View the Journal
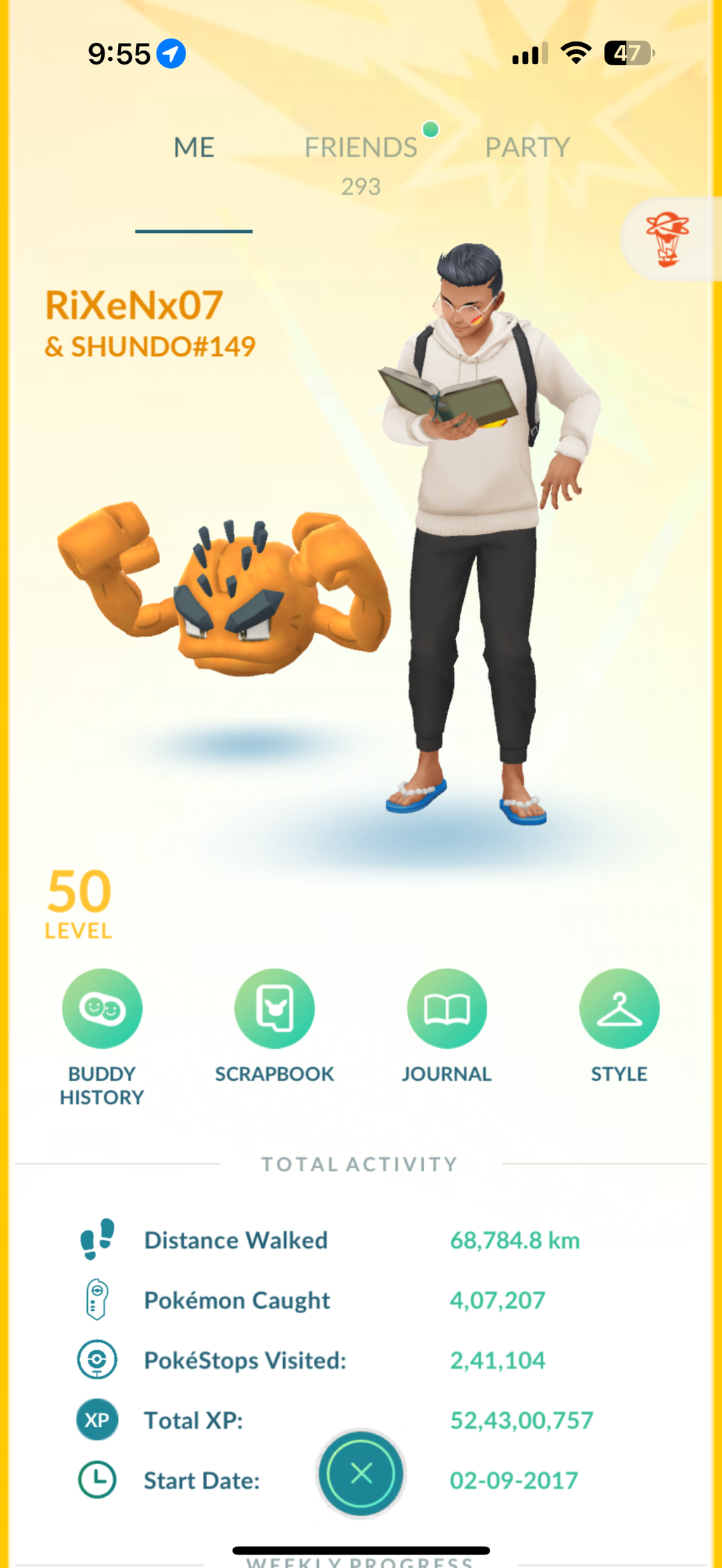Screen dimensions: 722x1568 click(447, 1026)
